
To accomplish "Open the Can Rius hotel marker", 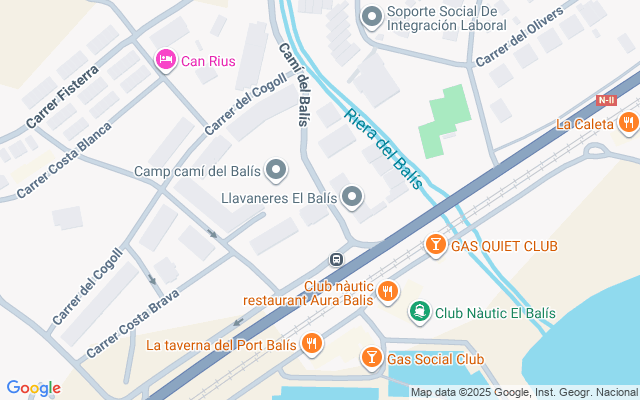I will click(166, 61).
